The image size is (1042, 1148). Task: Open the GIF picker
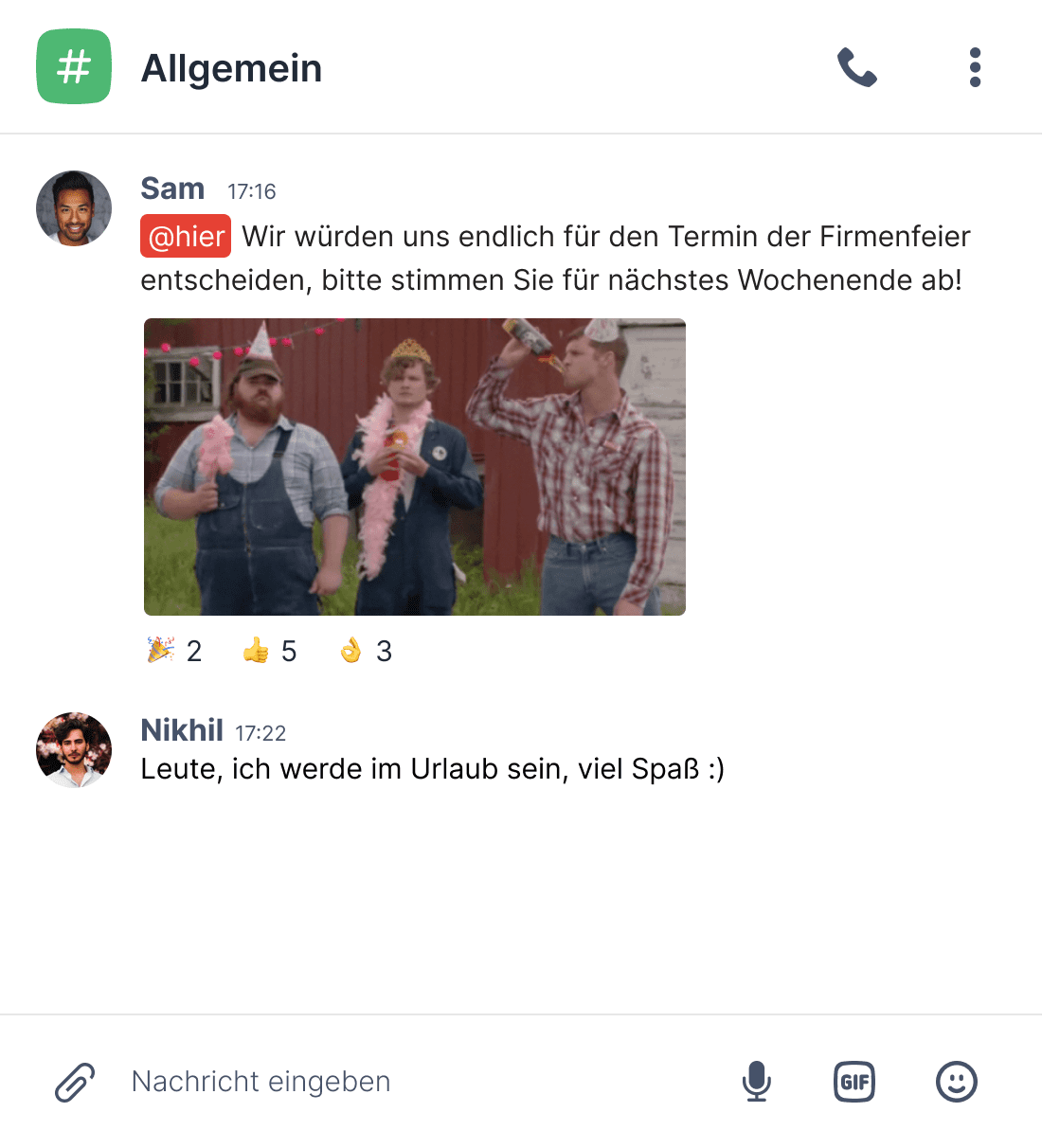pyautogui.click(x=853, y=1081)
